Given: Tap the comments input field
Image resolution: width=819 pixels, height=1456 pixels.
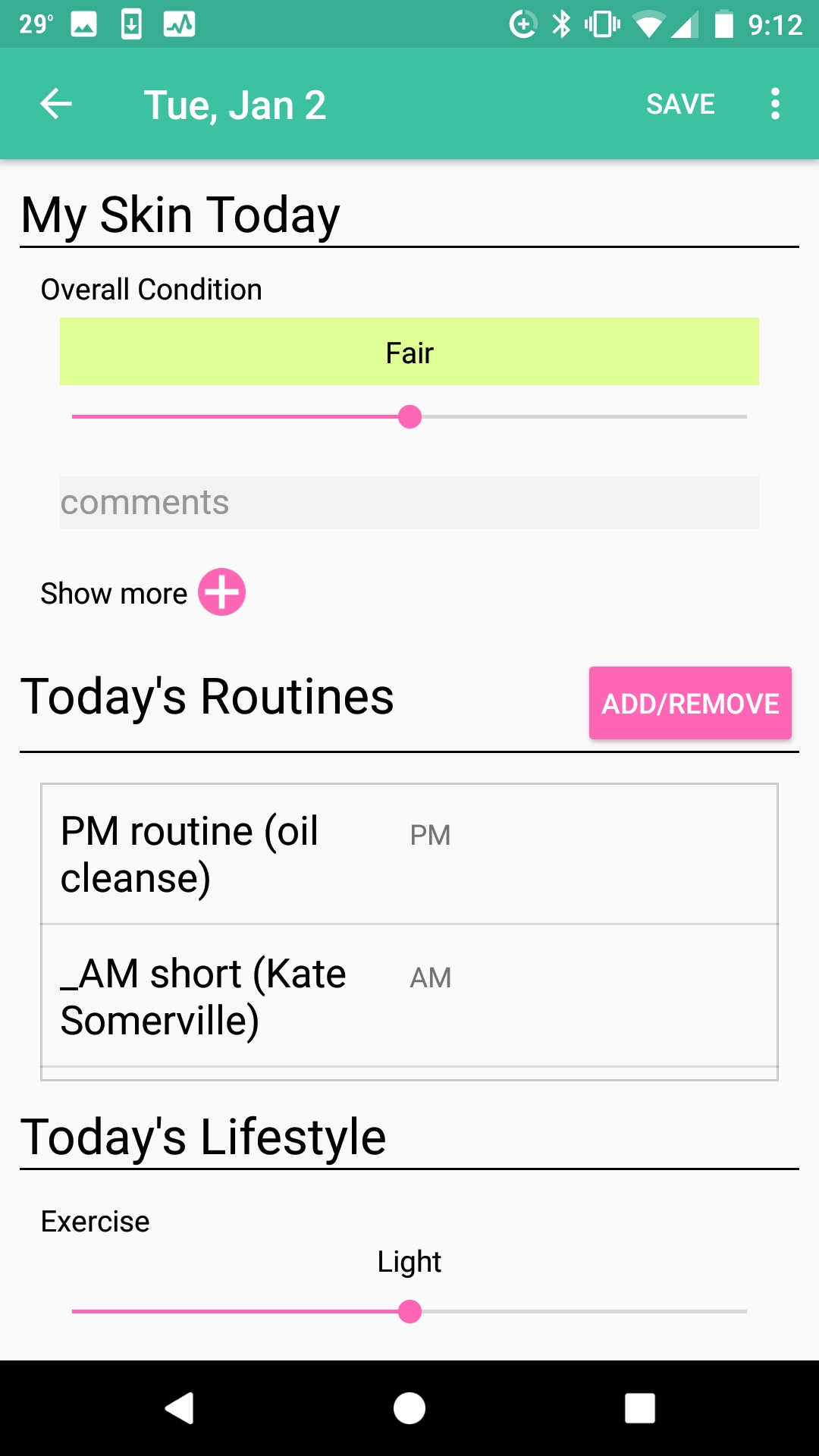Looking at the screenshot, I should (409, 502).
